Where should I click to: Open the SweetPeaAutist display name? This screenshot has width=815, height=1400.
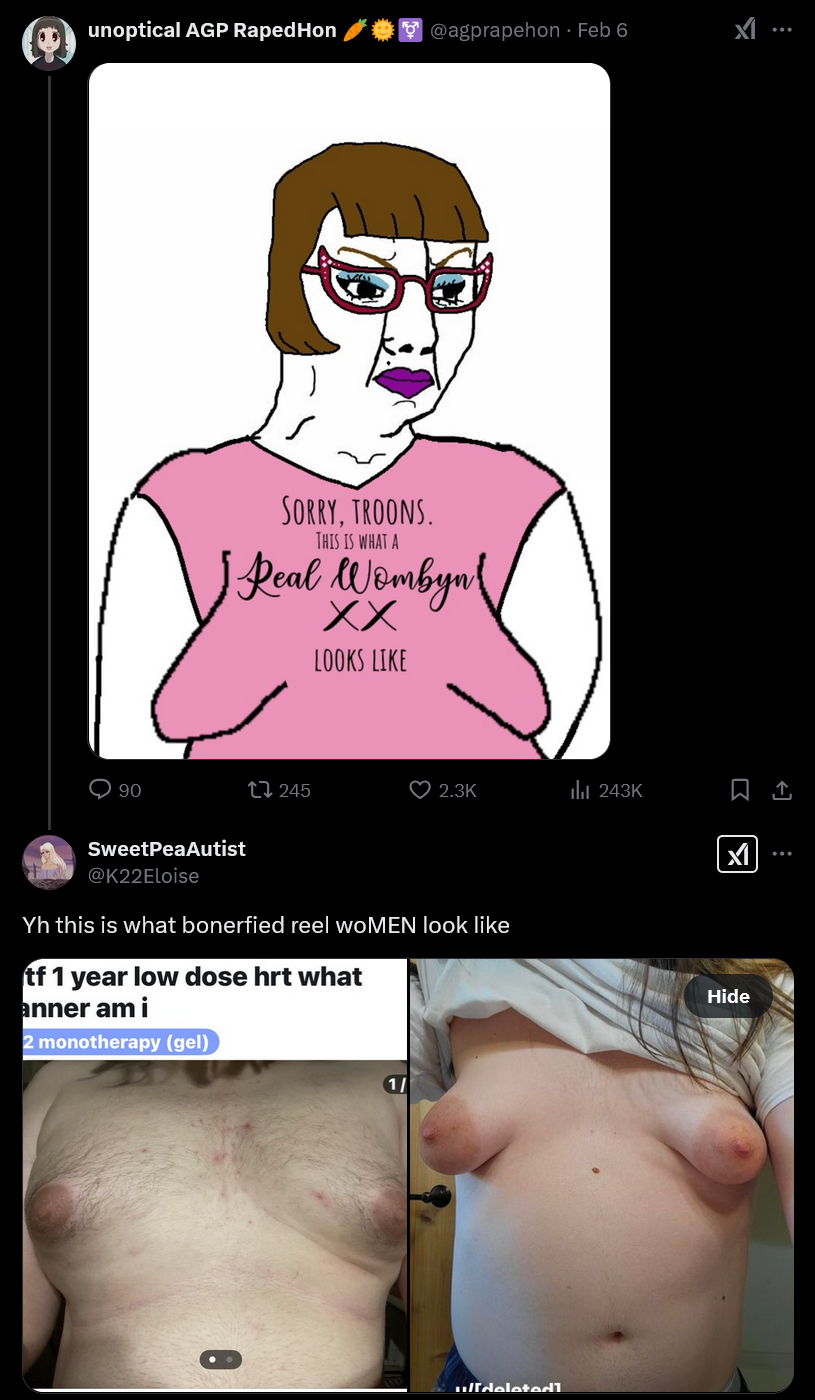[x=166, y=849]
